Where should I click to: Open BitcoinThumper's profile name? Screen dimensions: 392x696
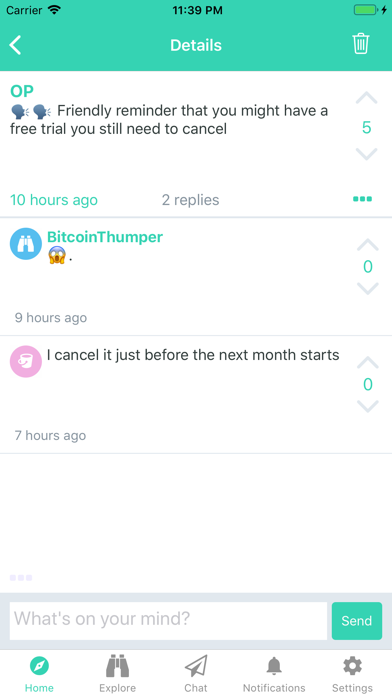[x=105, y=237]
